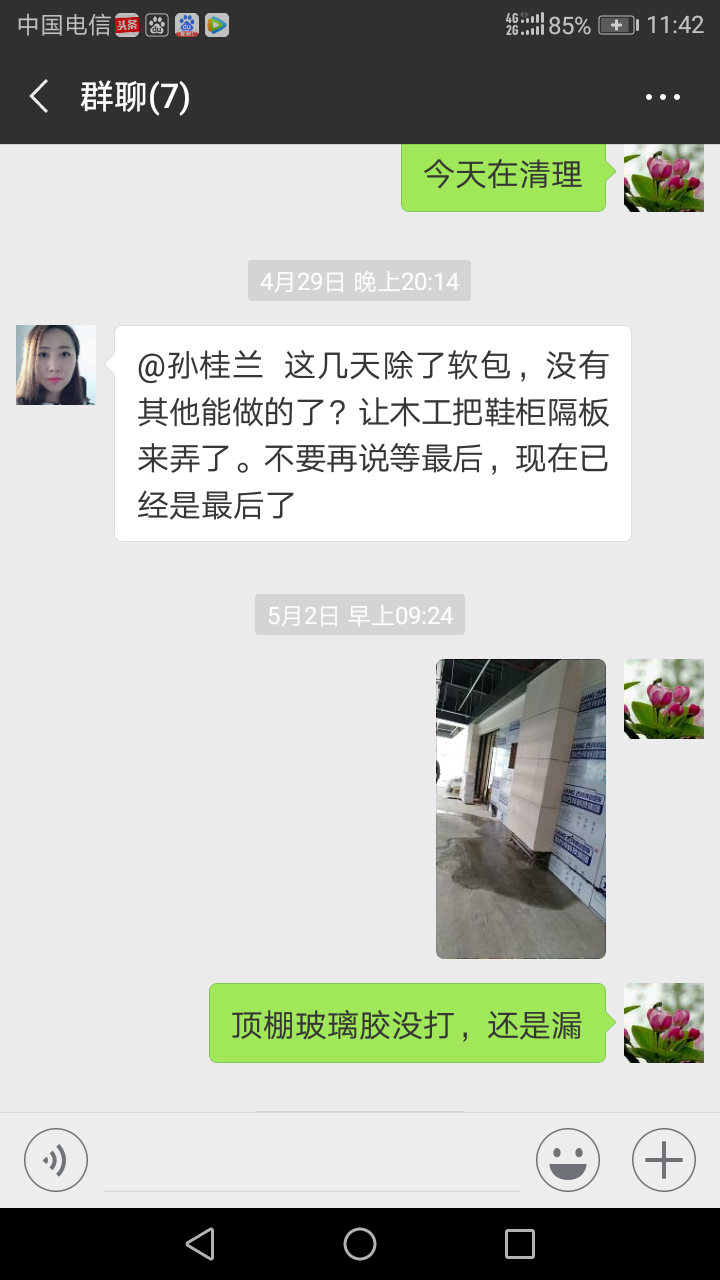The width and height of the screenshot is (720, 1280).
Task: Tap the message text input field
Action: (312, 1162)
